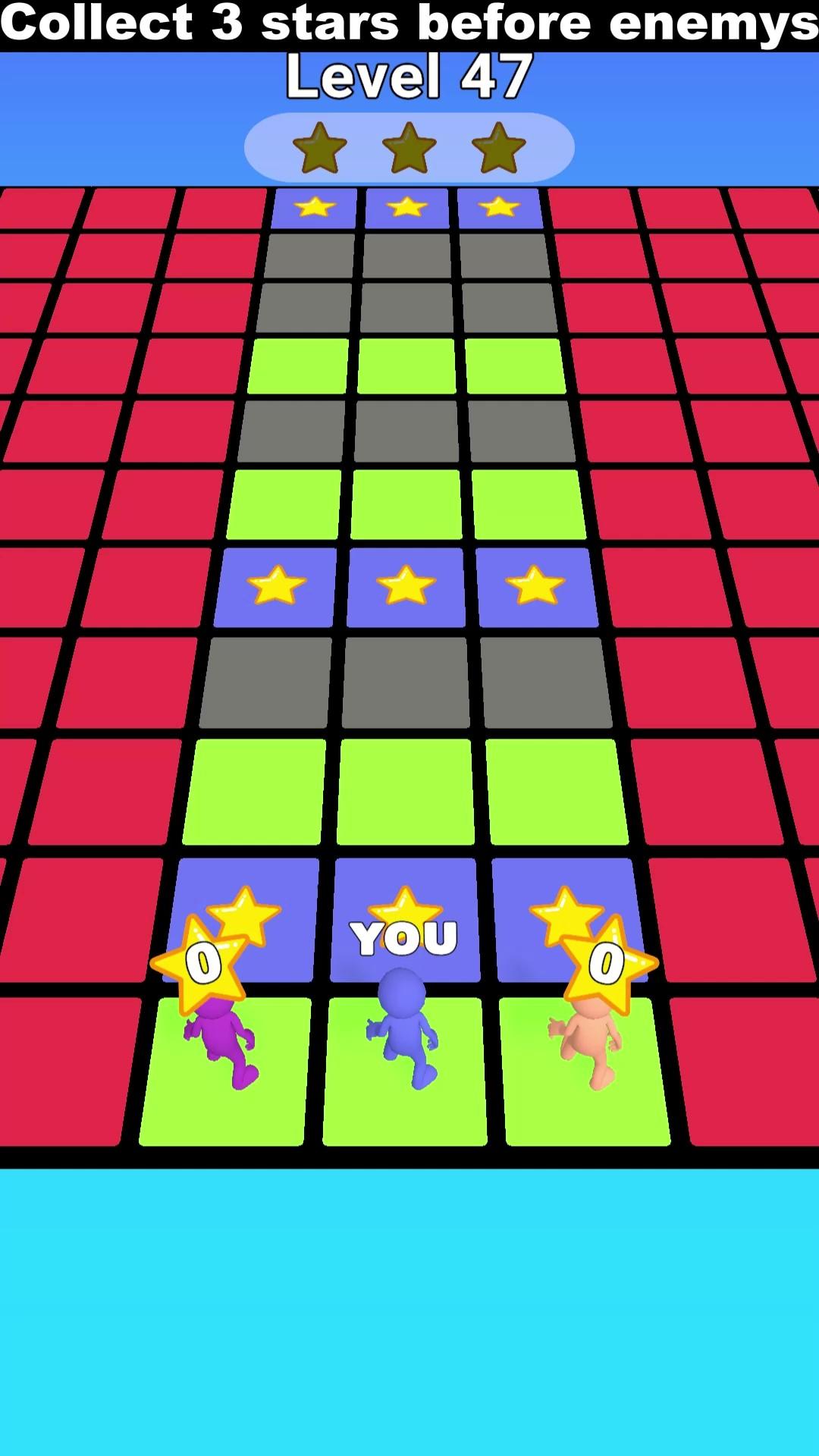The height and width of the screenshot is (1456, 819).
Task: Tap the blue player character
Action: 403,1028
